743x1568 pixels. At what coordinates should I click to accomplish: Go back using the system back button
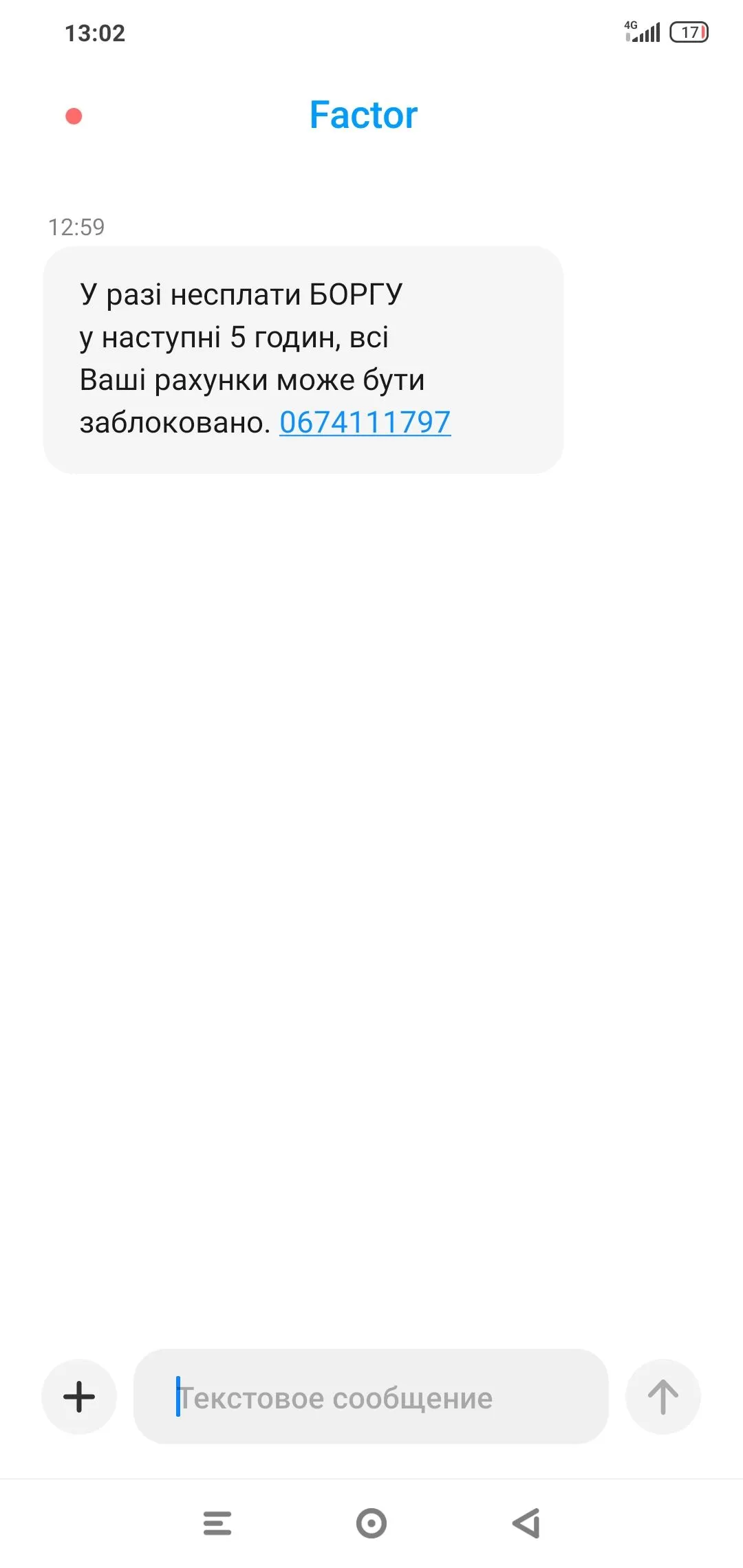(x=526, y=1523)
